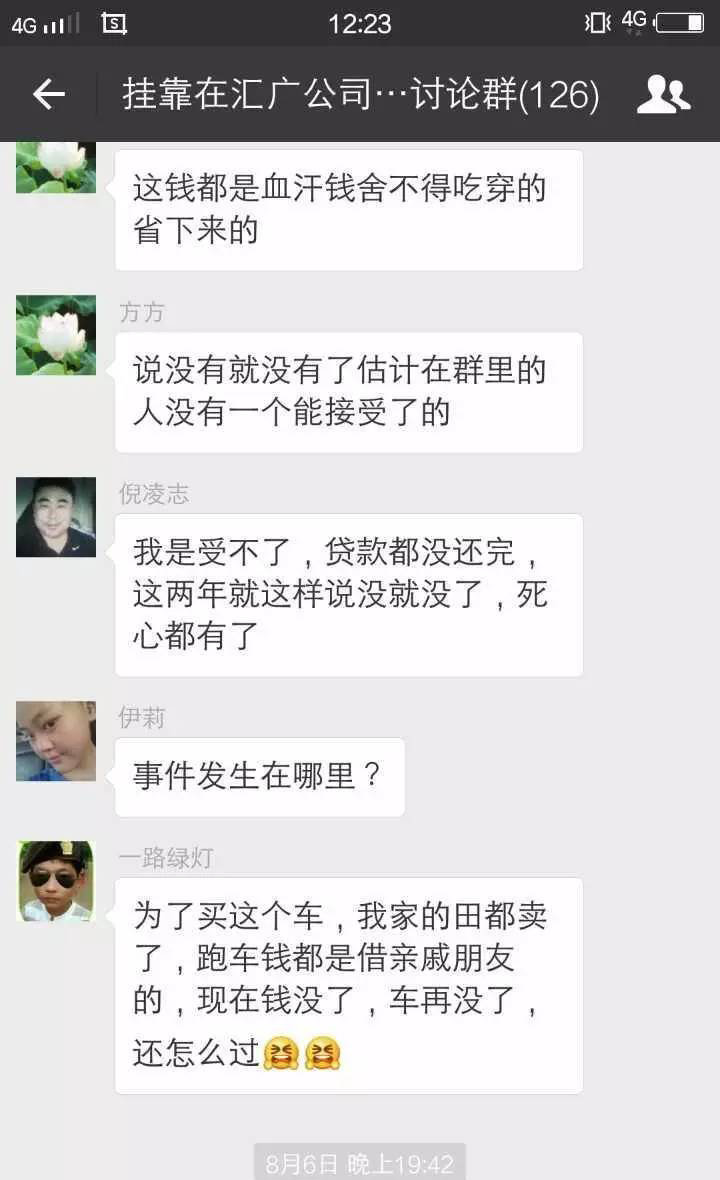The height and width of the screenshot is (1180, 720).
Task: Open group members info icon
Action: [664, 95]
